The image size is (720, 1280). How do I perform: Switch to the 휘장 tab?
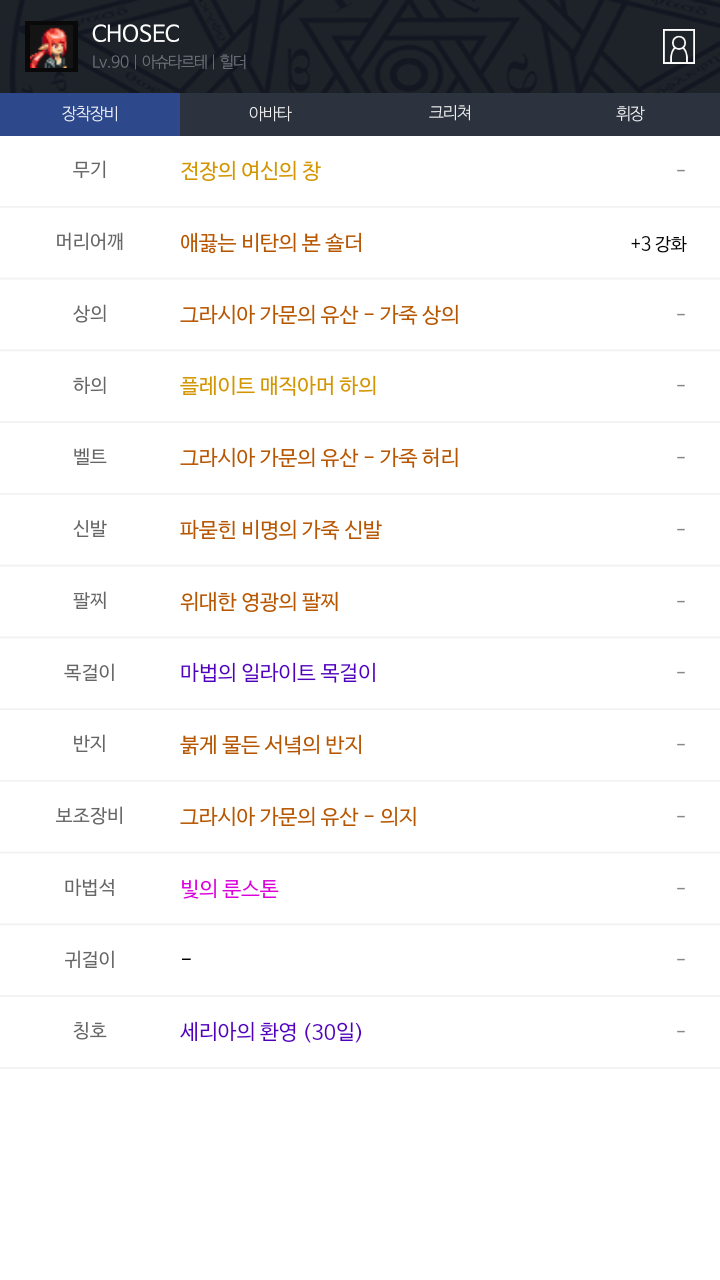630,114
